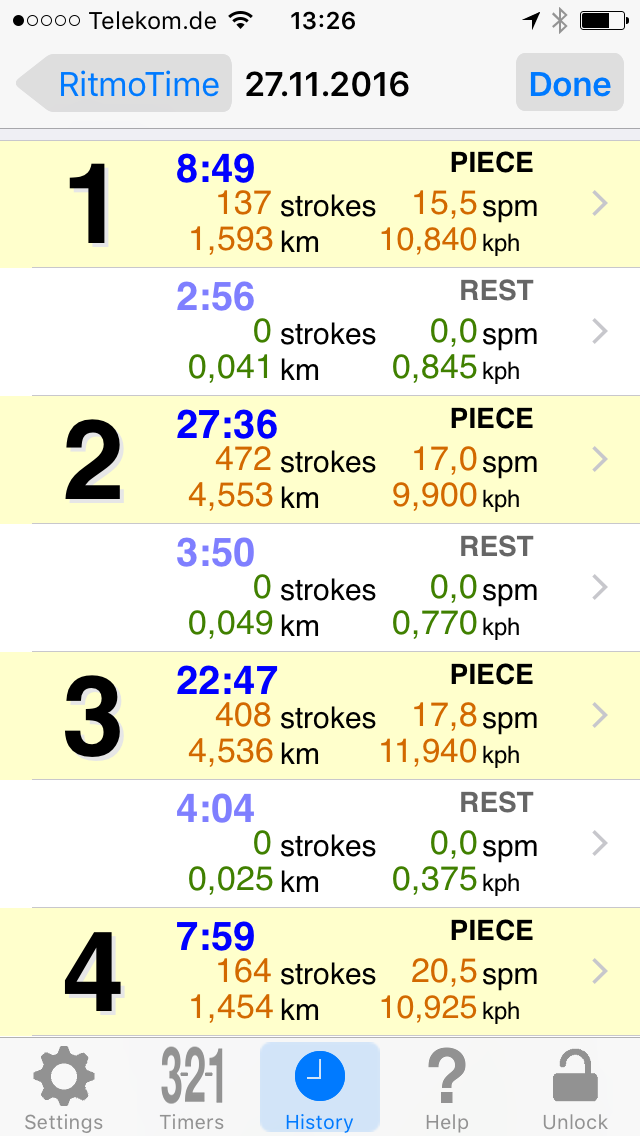Screen dimensions: 640x1136
Task: Open piece 2 lasting 27:36
Action: [320, 459]
